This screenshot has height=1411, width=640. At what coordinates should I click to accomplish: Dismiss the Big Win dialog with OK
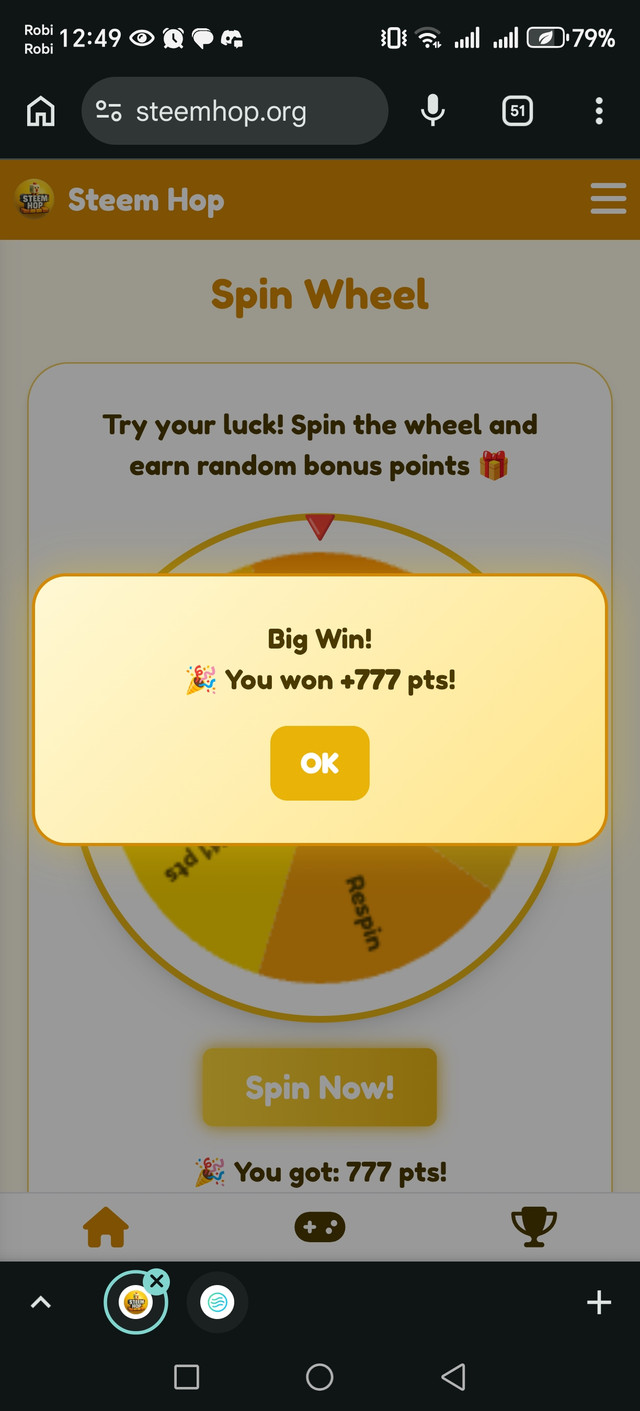pos(320,763)
